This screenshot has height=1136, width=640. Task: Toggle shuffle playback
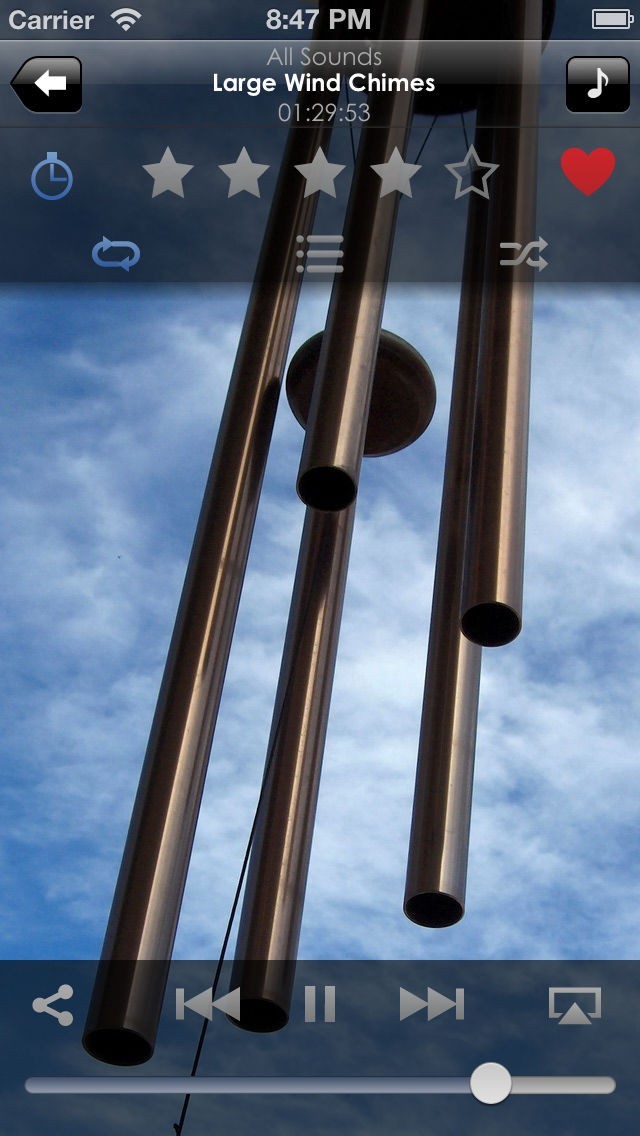pos(524,254)
